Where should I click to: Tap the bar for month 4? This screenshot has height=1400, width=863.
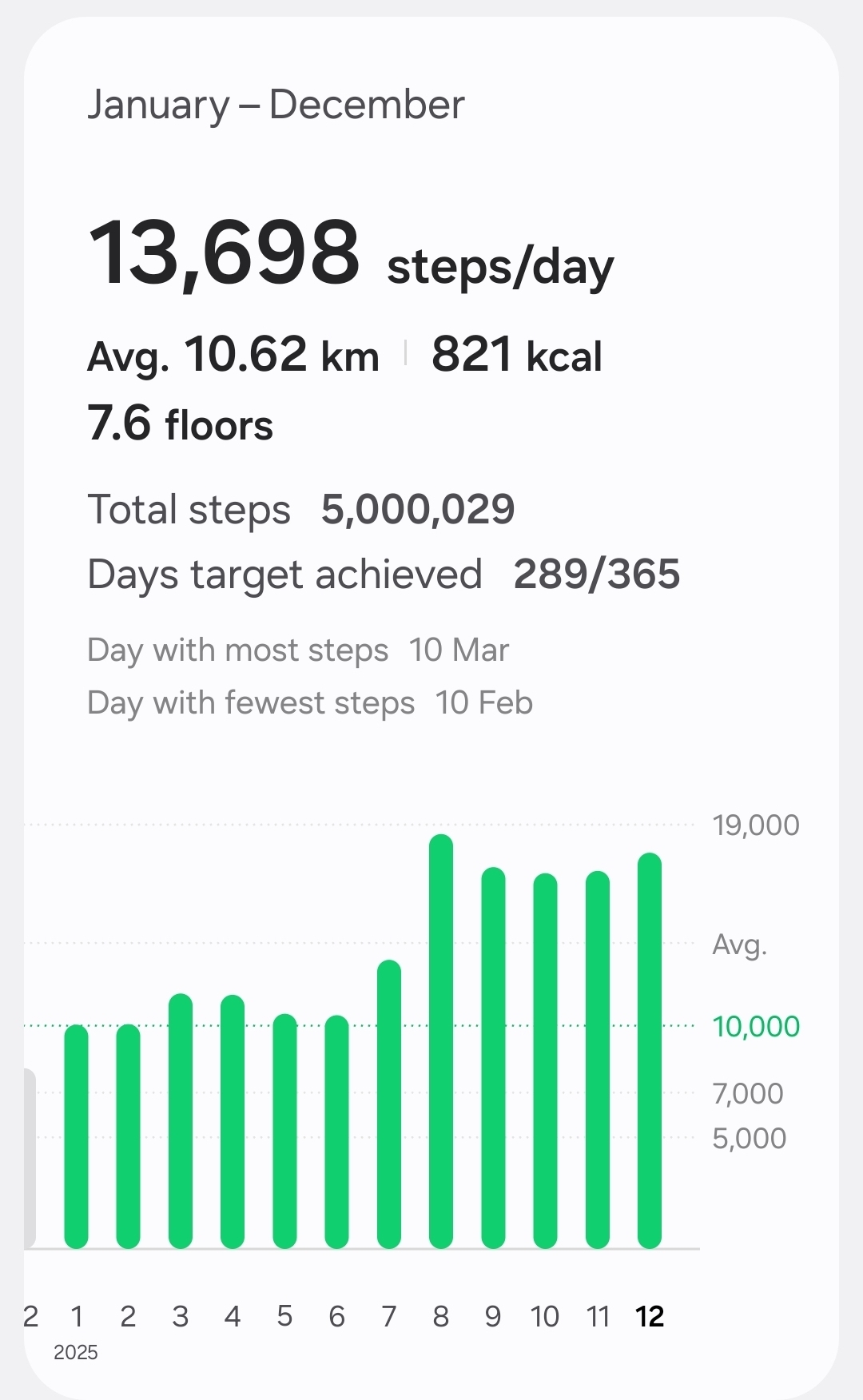tap(233, 1120)
